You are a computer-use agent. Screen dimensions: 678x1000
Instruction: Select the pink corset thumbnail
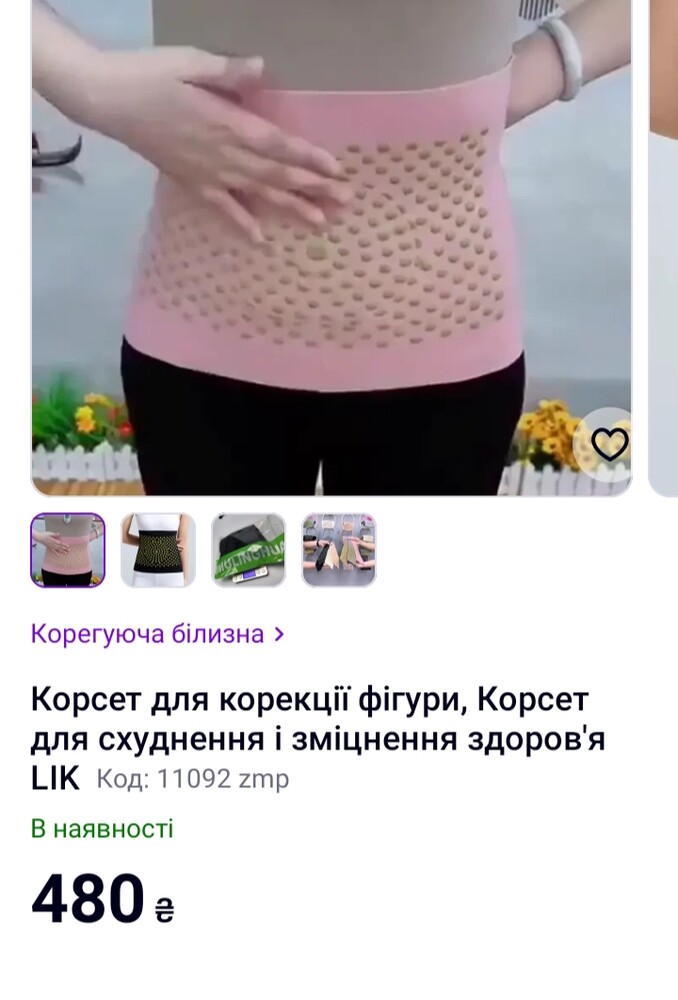(68, 550)
